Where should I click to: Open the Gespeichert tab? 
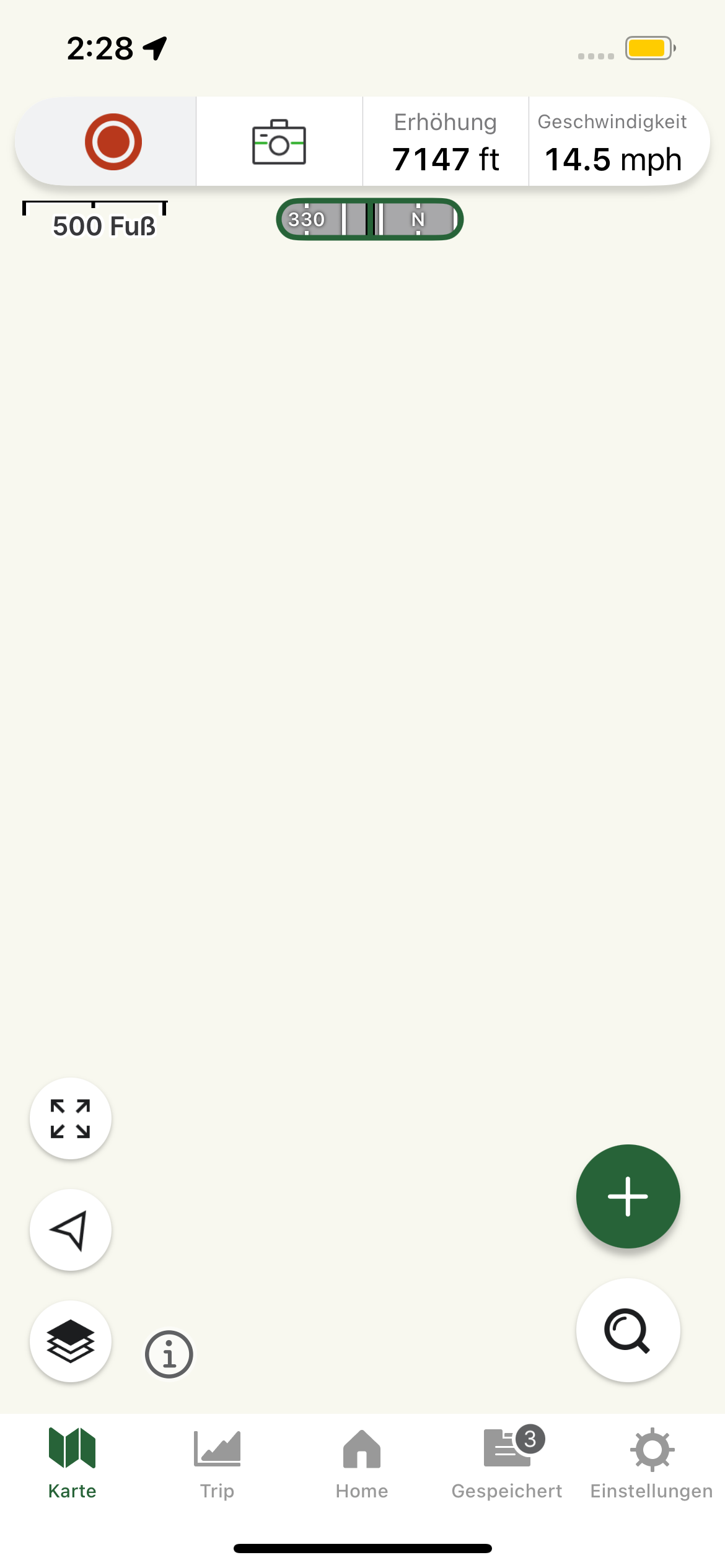(x=507, y=1463)
